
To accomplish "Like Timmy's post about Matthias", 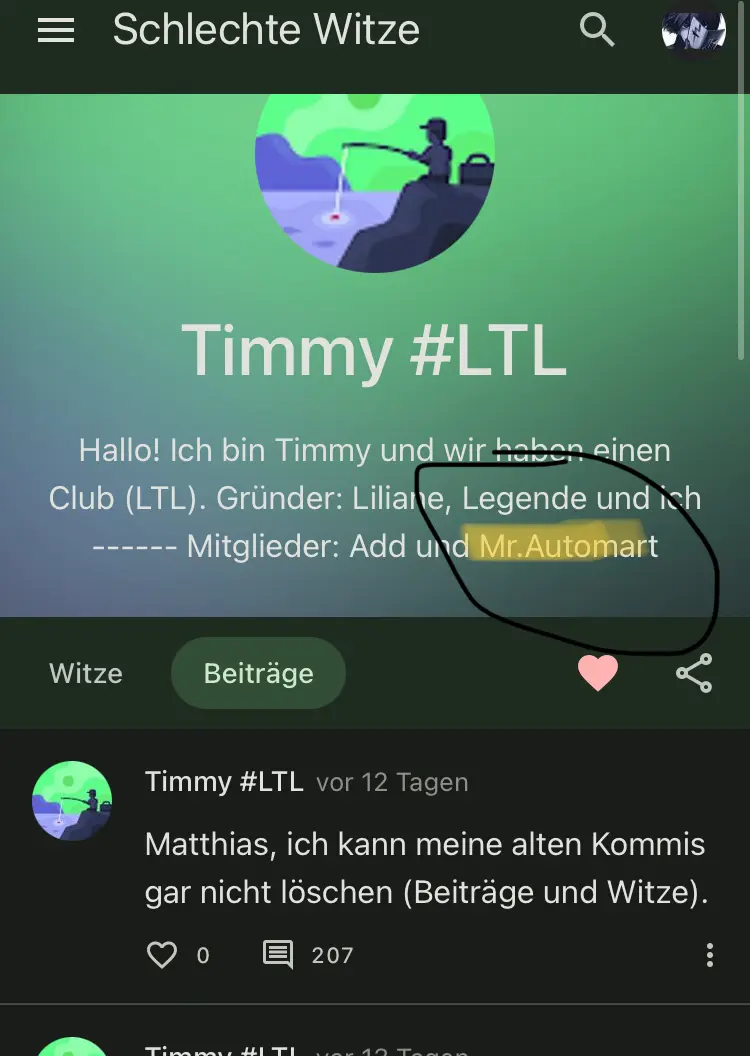I will (x=162, y=955).
